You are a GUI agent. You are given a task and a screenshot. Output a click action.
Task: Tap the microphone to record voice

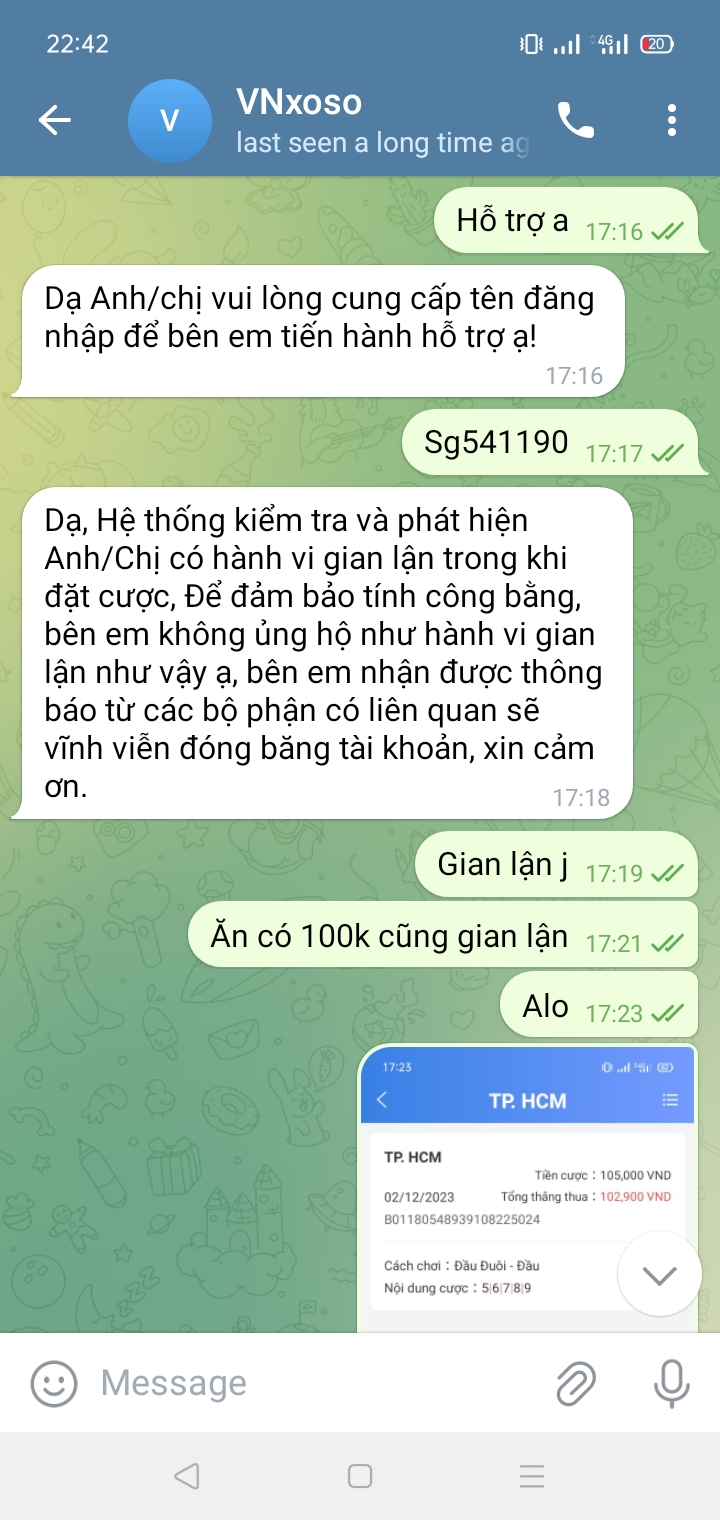(x=670, y=1383)
